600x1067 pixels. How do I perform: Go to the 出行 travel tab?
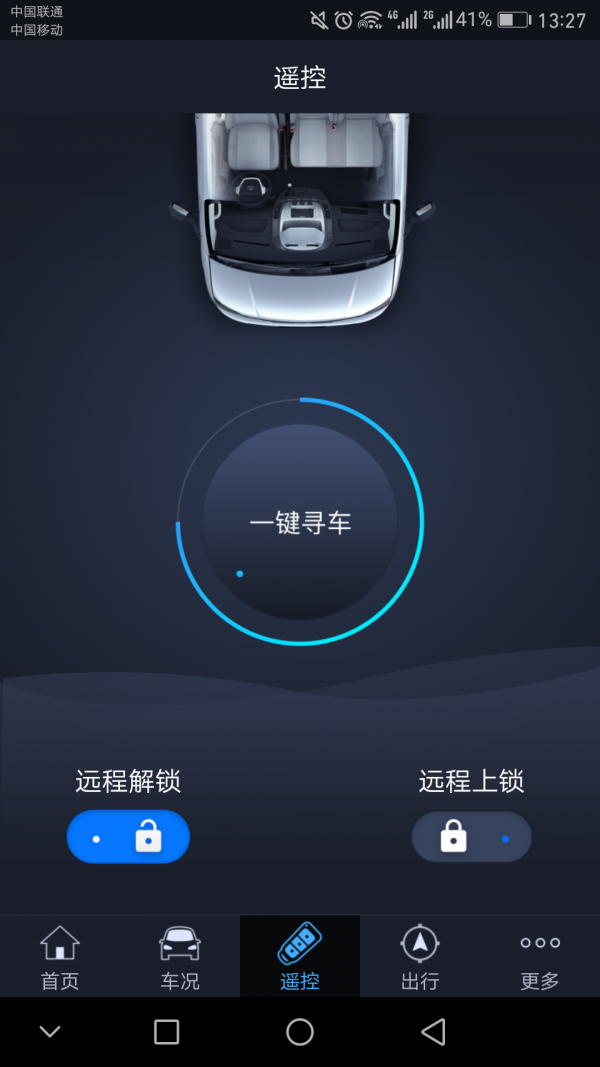pyautogui.click(x=420, y=957)
